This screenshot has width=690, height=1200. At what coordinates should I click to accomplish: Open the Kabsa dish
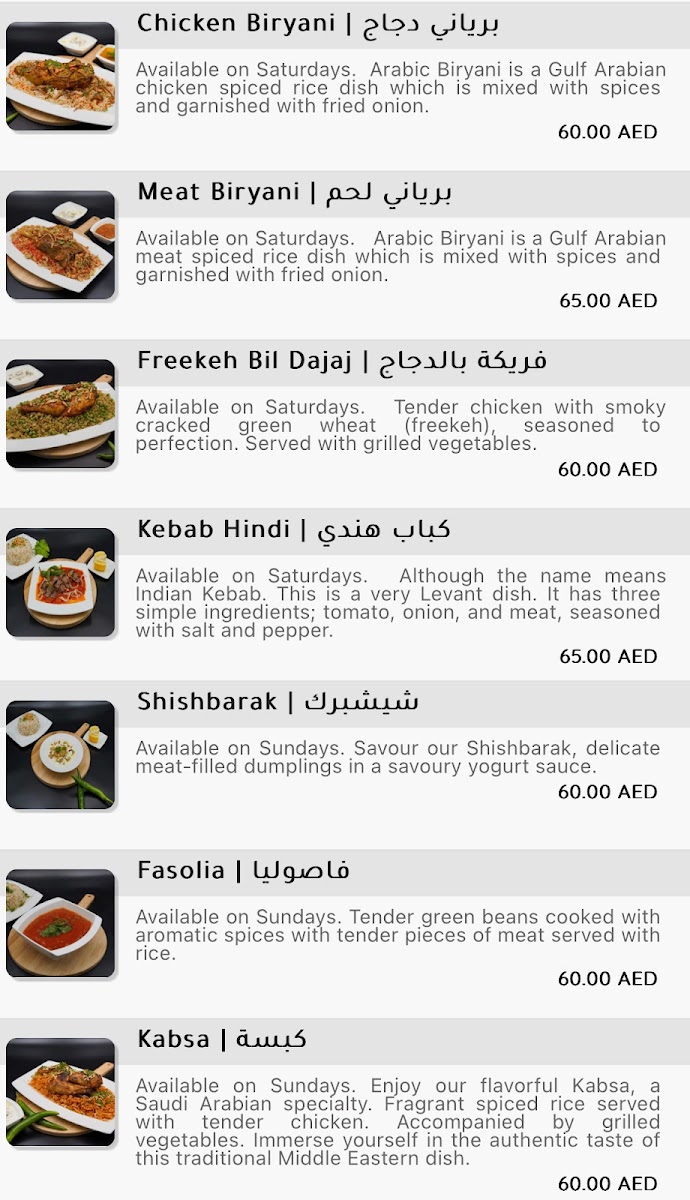[345, 1108]
